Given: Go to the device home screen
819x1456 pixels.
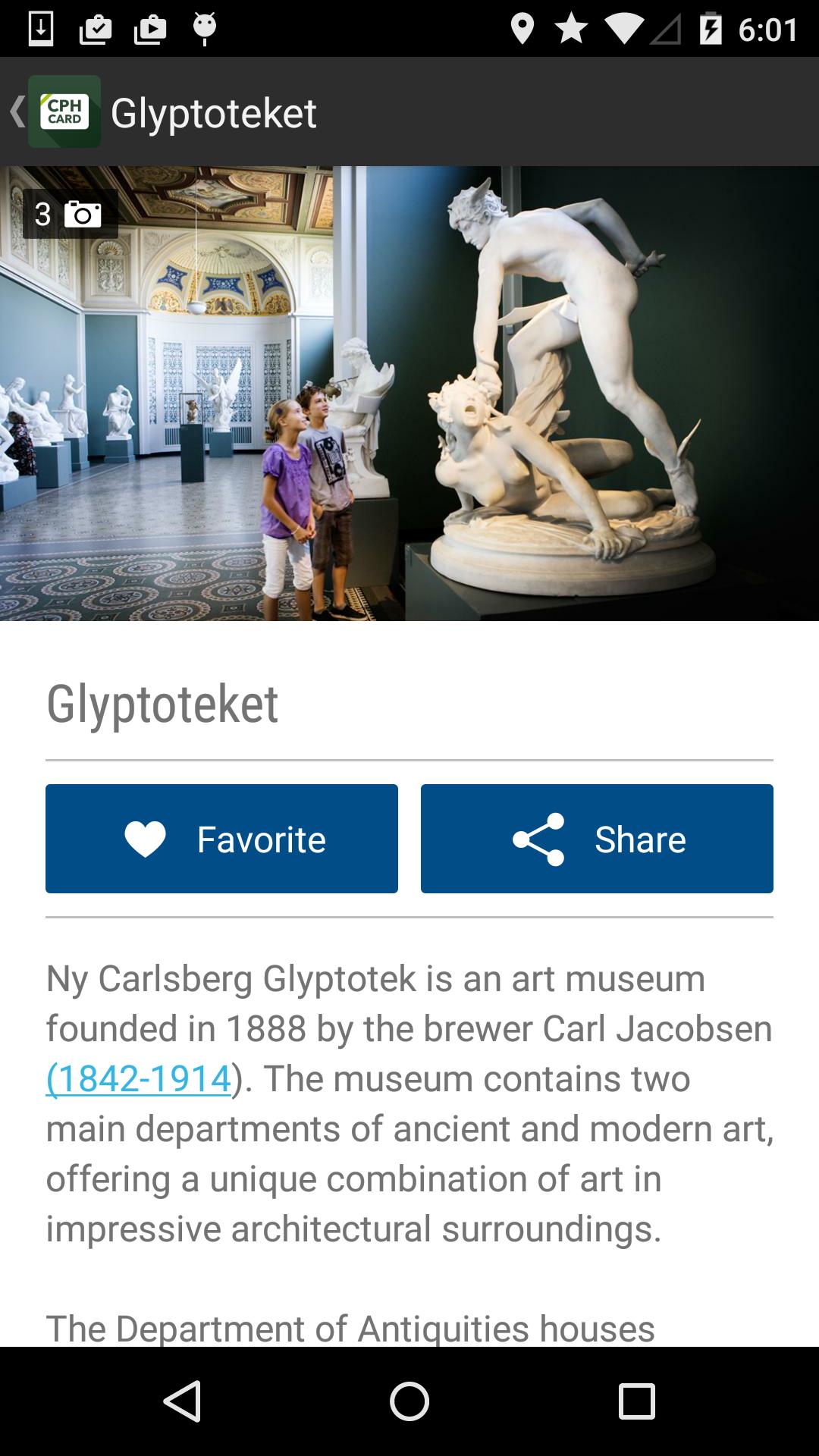Looking at the screenshot, I should tap(409, 1401).
